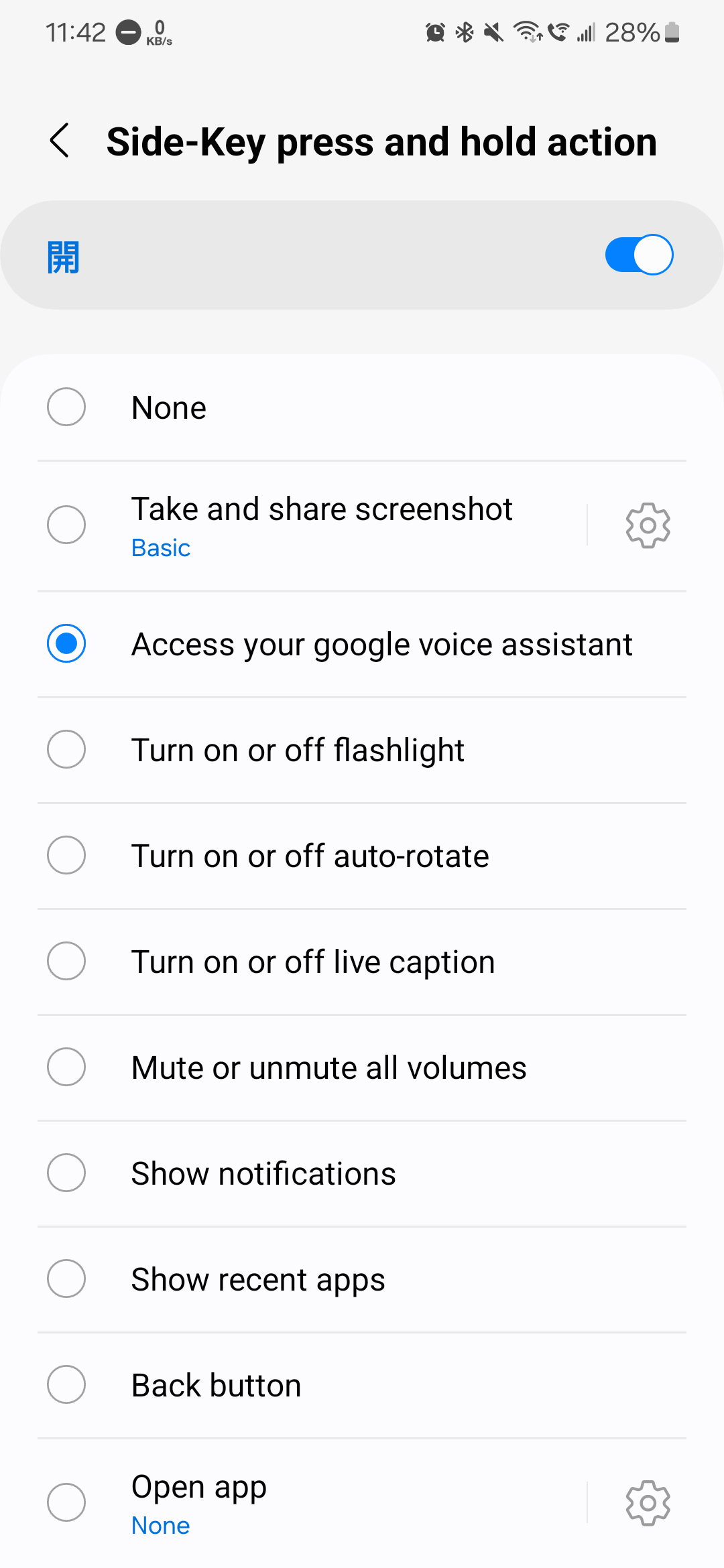Select Mute or unmute all volumes

coord(66,1067)
